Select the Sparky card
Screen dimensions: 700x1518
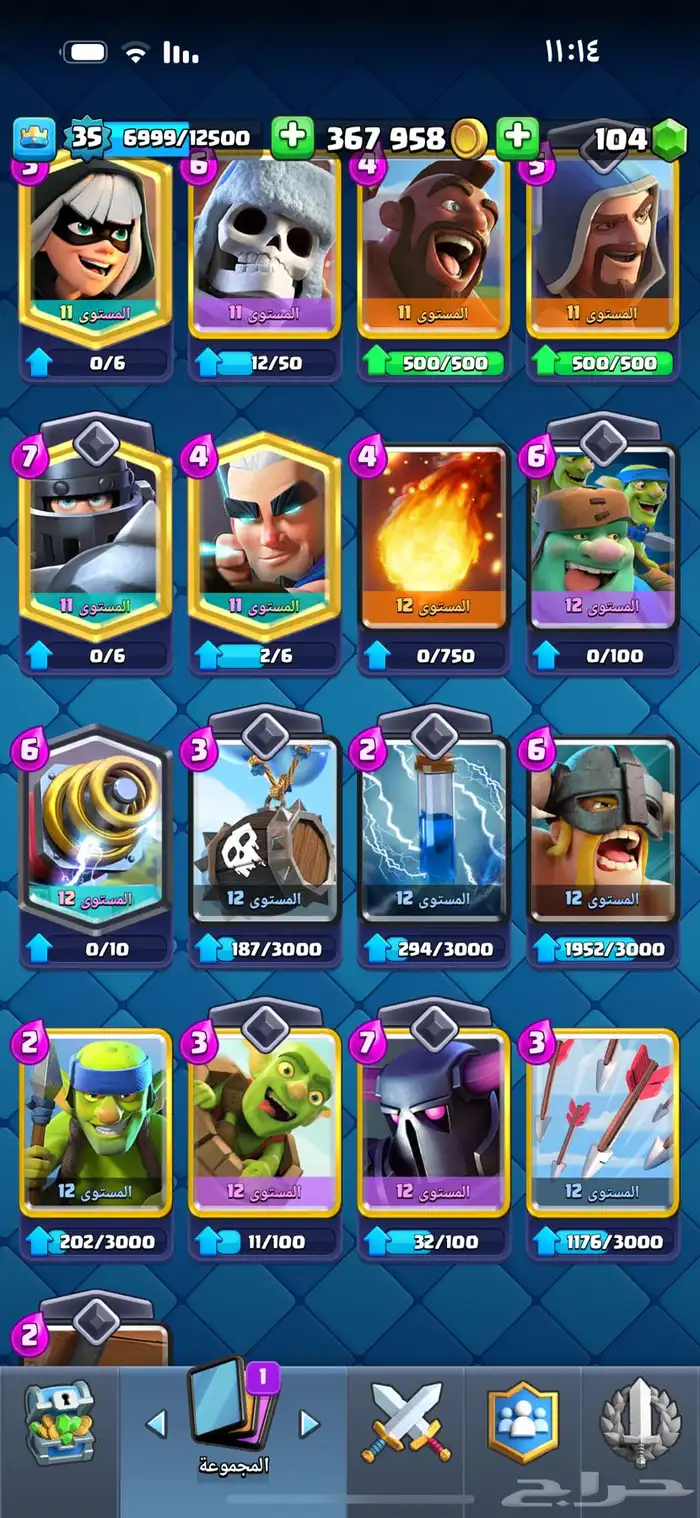point(95,830)
